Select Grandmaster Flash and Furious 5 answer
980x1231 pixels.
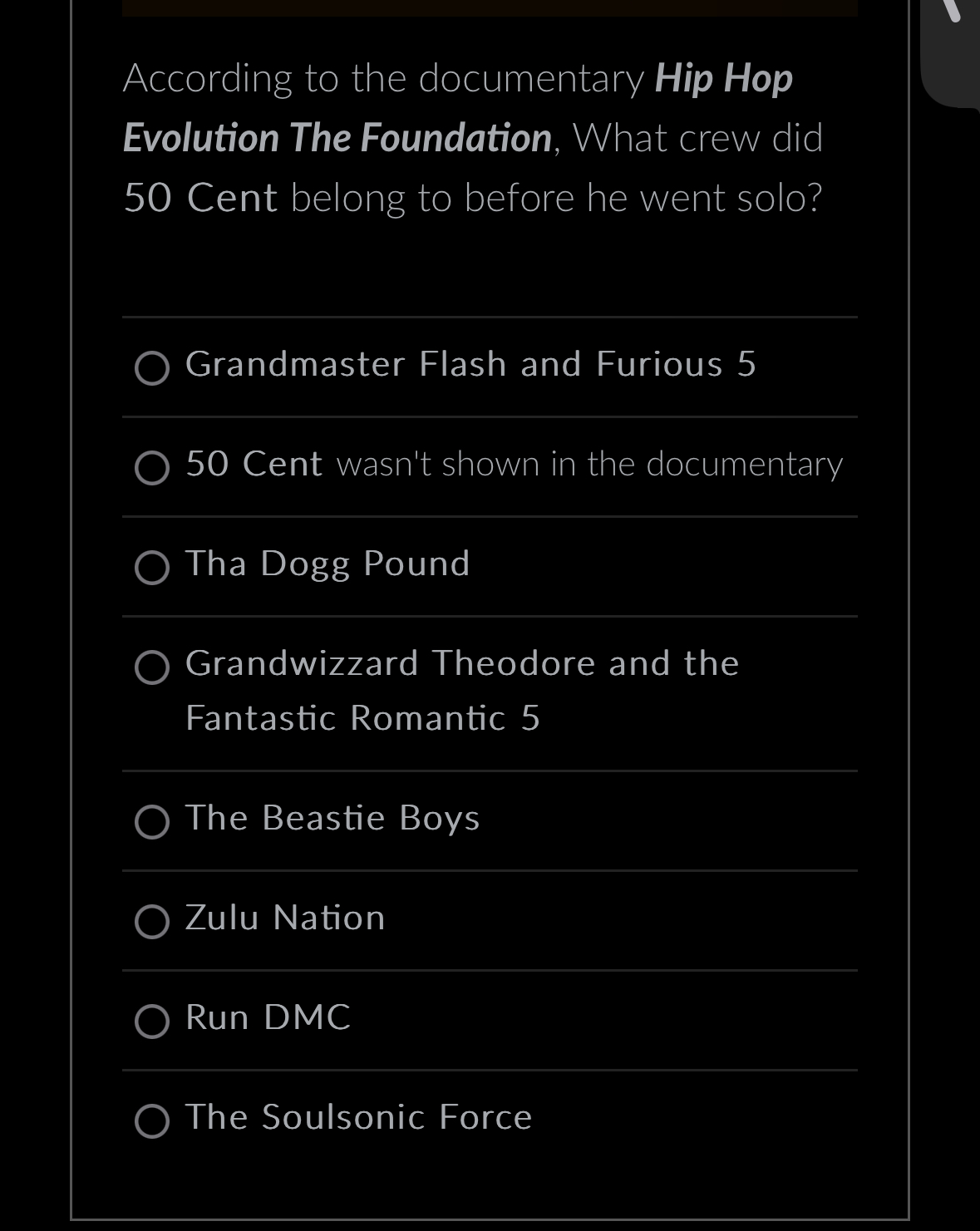(x=152, y=367)
